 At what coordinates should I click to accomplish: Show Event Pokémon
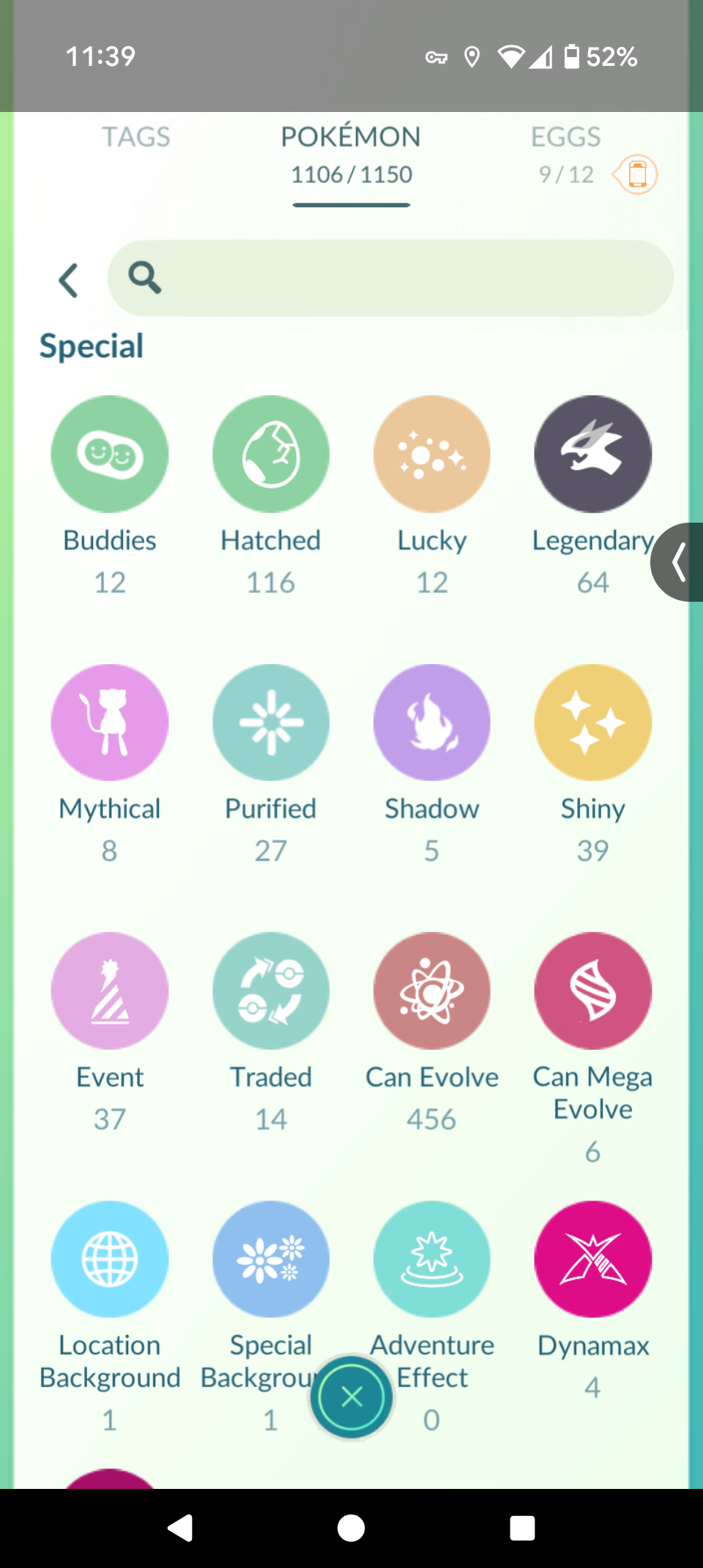(110, 990)
